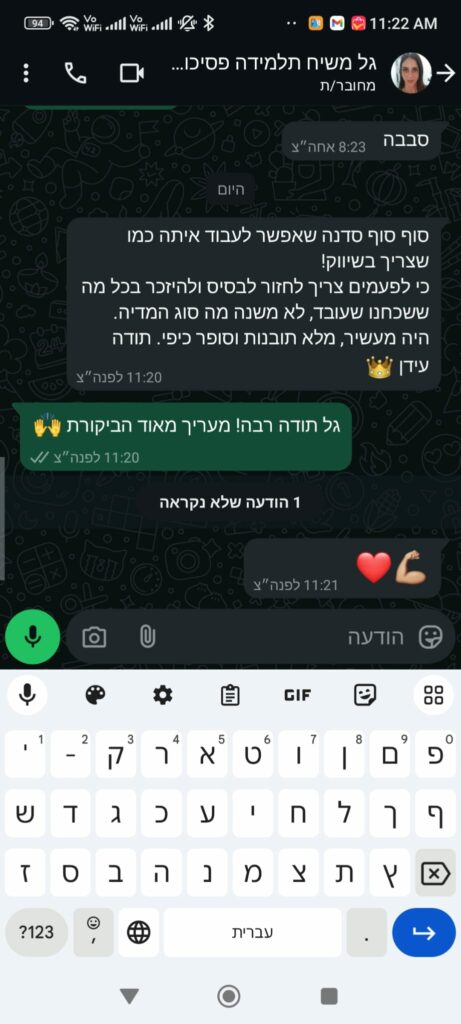Open keyboard settings gear
This screenshot has width=461, height=1024.
163,695
